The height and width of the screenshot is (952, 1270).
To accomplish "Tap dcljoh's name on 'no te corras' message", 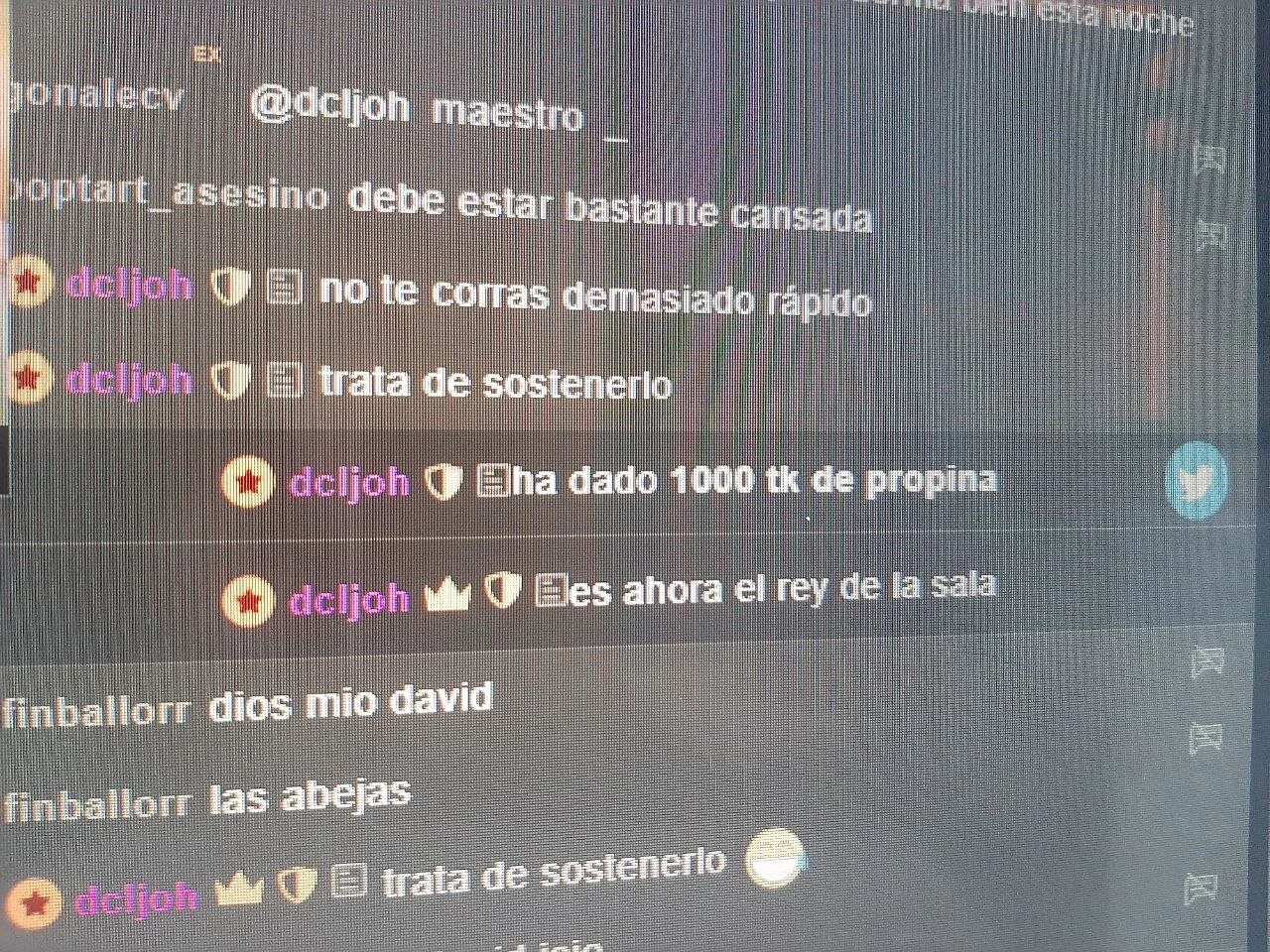I will 129,285.
